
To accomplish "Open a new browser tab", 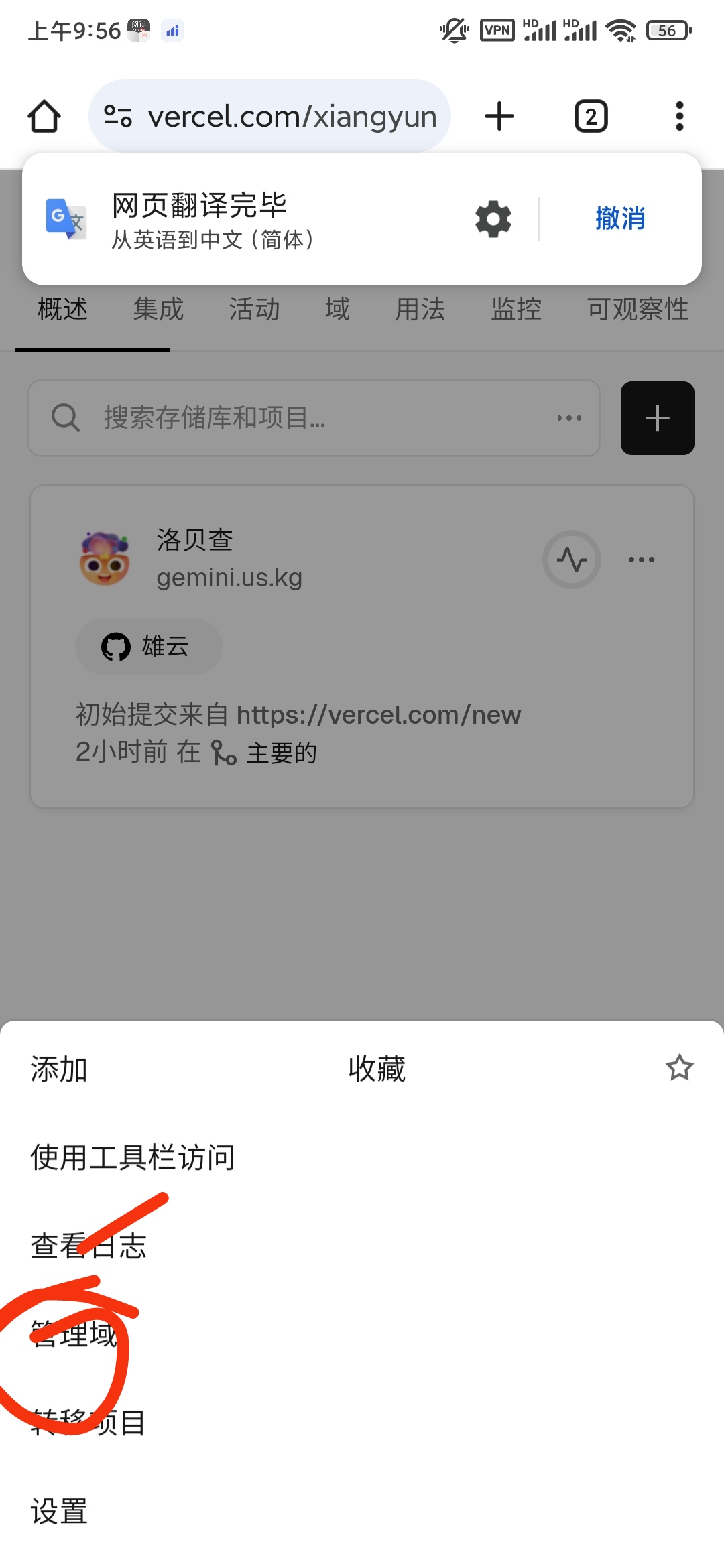I will point(499,117).
